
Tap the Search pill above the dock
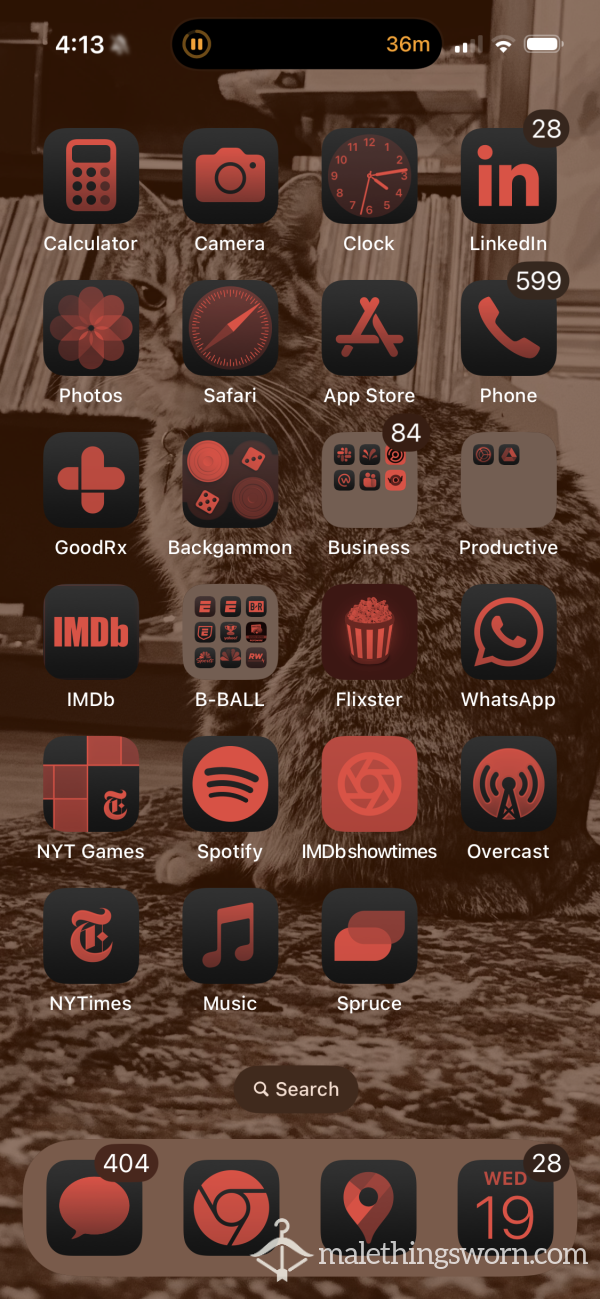click(x=296, y=1089)
